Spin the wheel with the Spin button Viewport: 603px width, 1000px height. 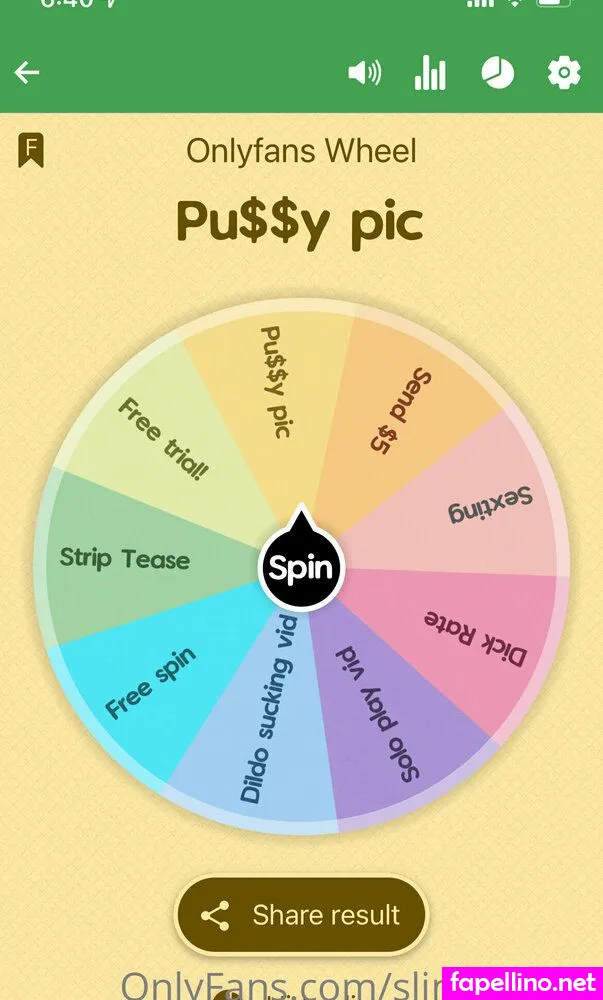pos(302,568)
